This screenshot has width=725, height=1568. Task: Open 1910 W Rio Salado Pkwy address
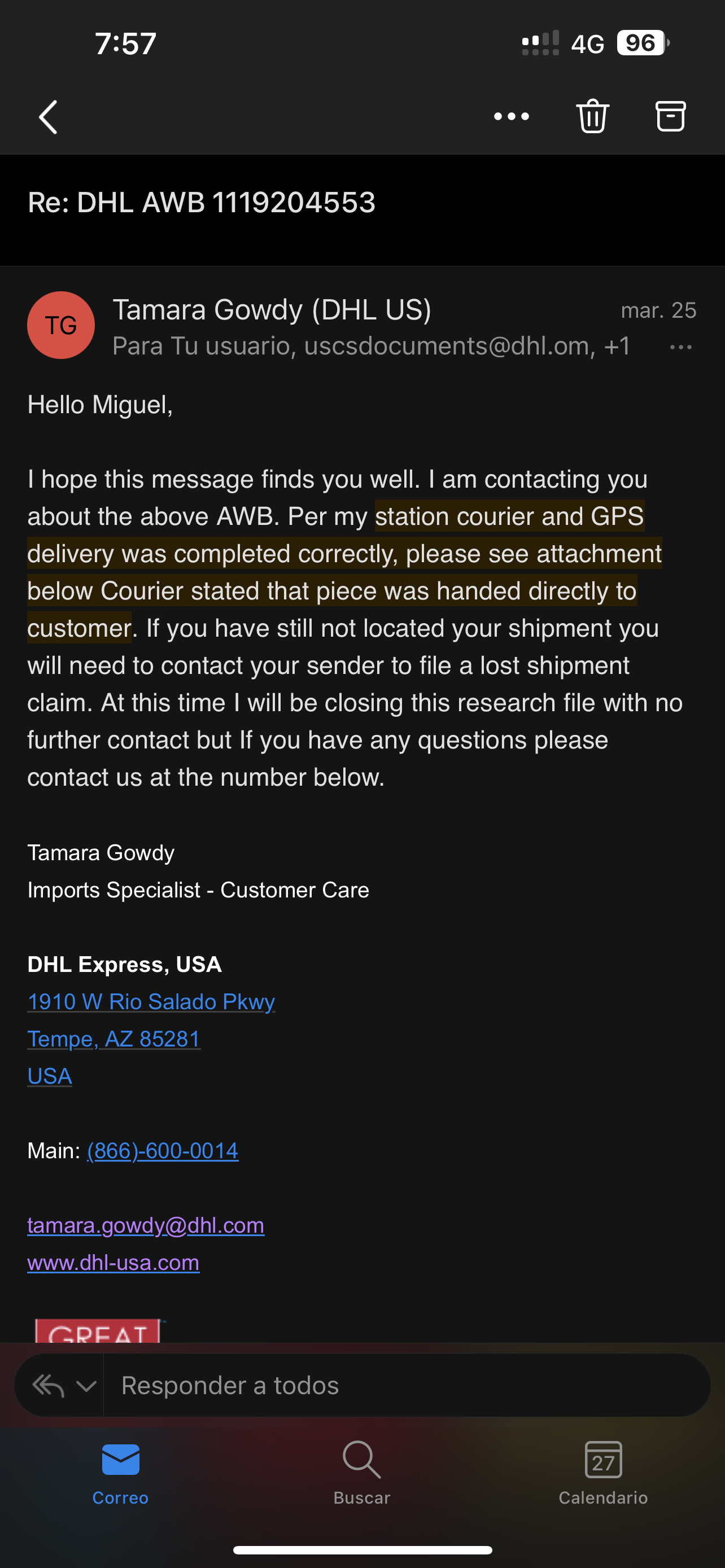tap(151, 1001)
